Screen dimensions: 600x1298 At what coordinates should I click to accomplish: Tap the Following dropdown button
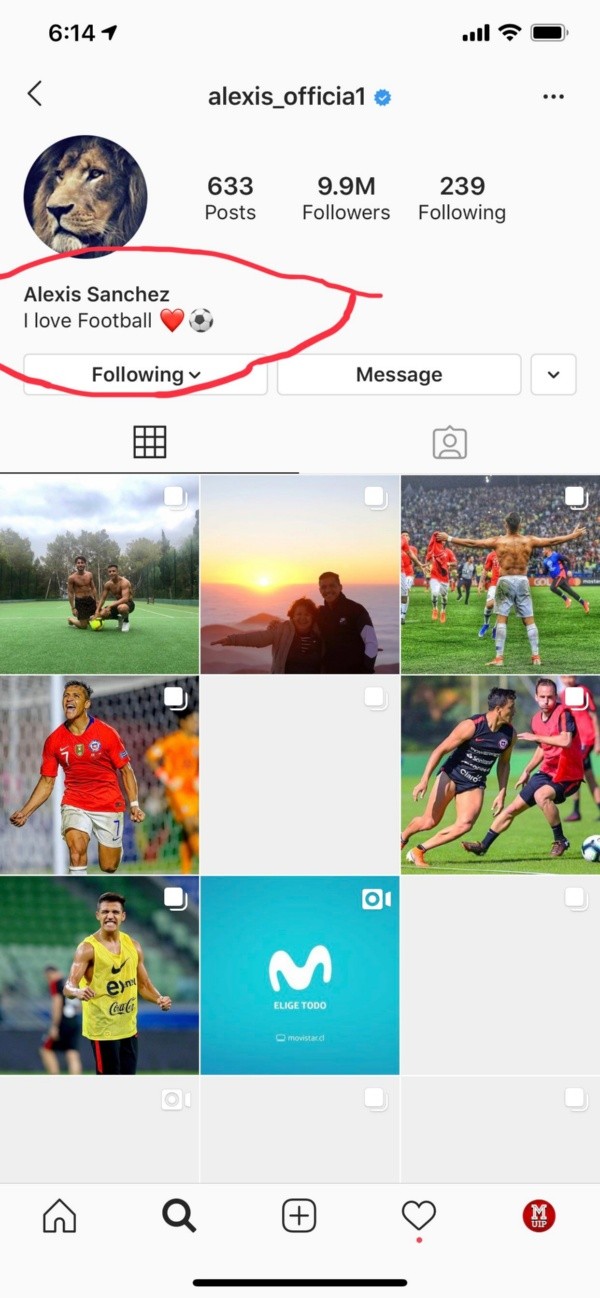145,375
